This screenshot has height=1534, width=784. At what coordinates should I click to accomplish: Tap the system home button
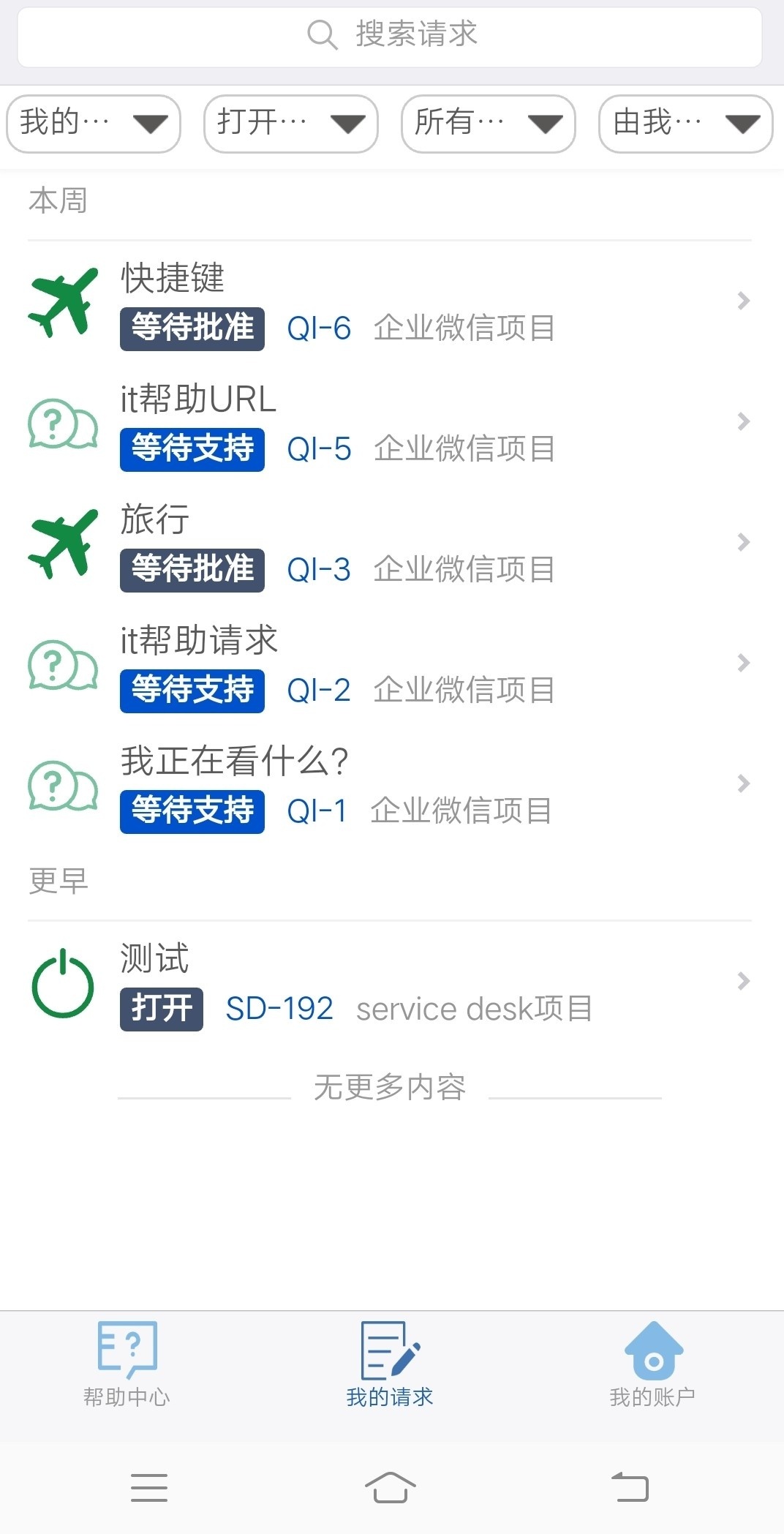390,1487
